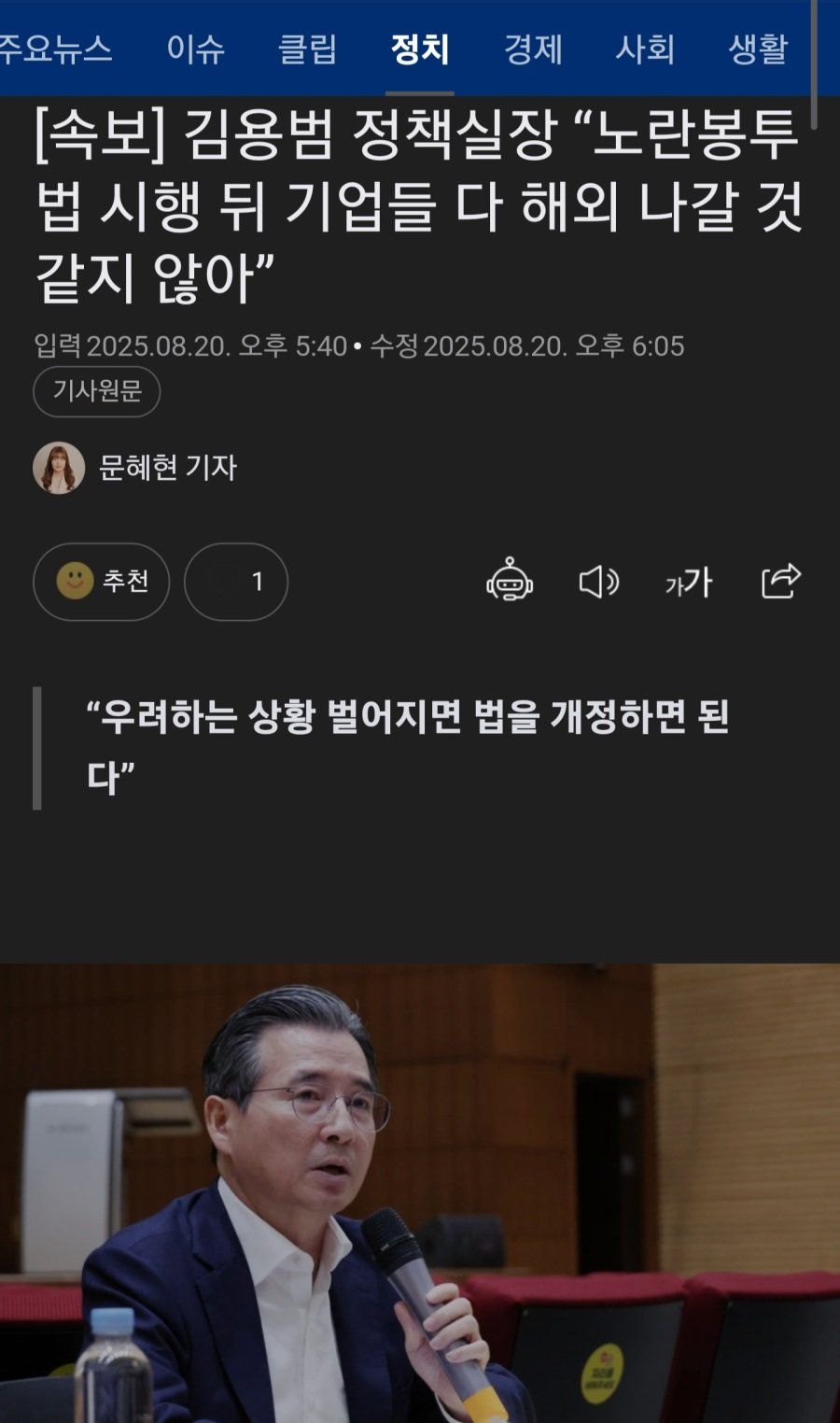Open the article photo of the speaker
Image resolution: width=840 pixels, height=1423 pixels.
coord(420,1193)
